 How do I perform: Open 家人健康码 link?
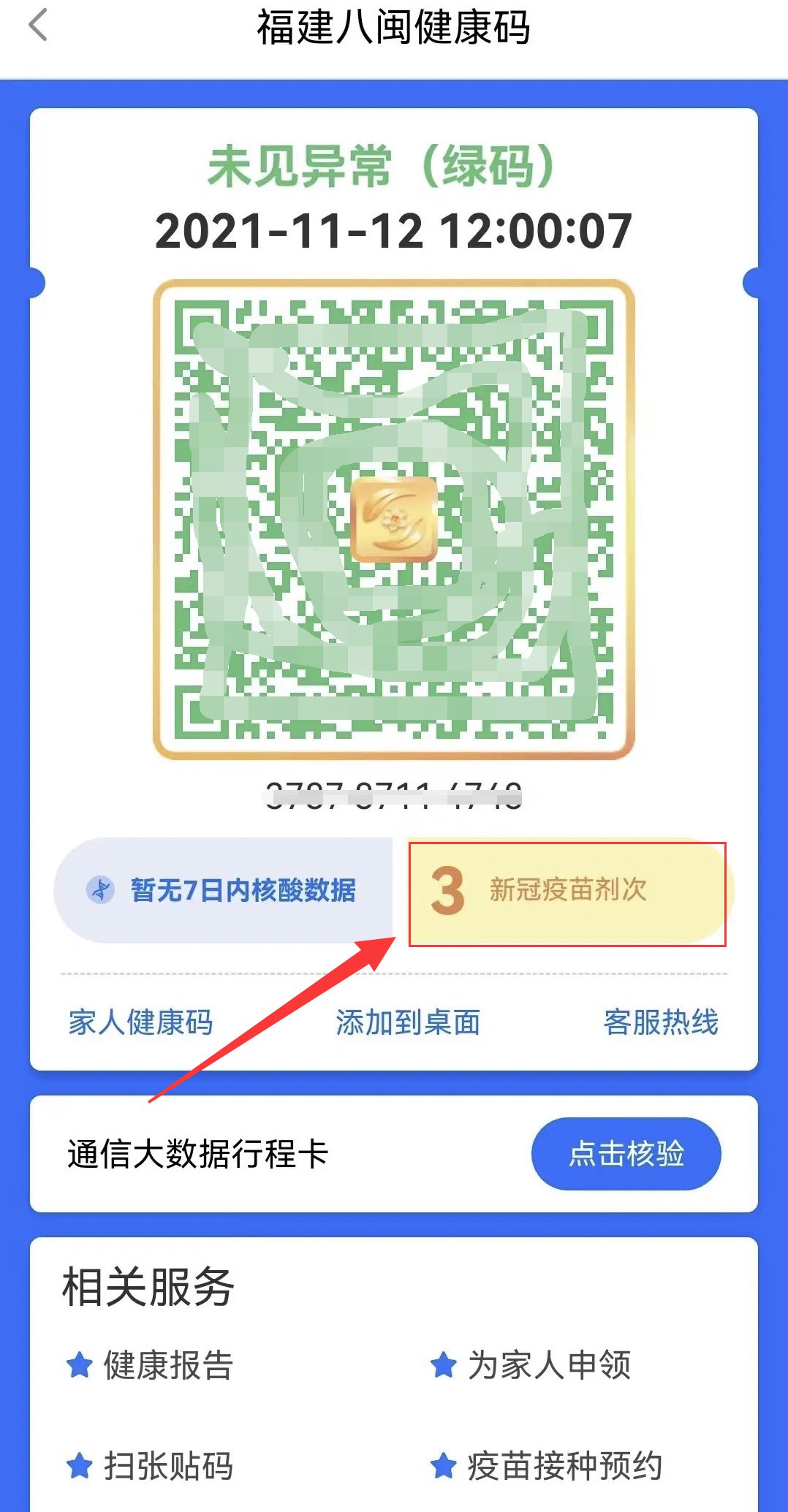click(x=140, y=1022)
